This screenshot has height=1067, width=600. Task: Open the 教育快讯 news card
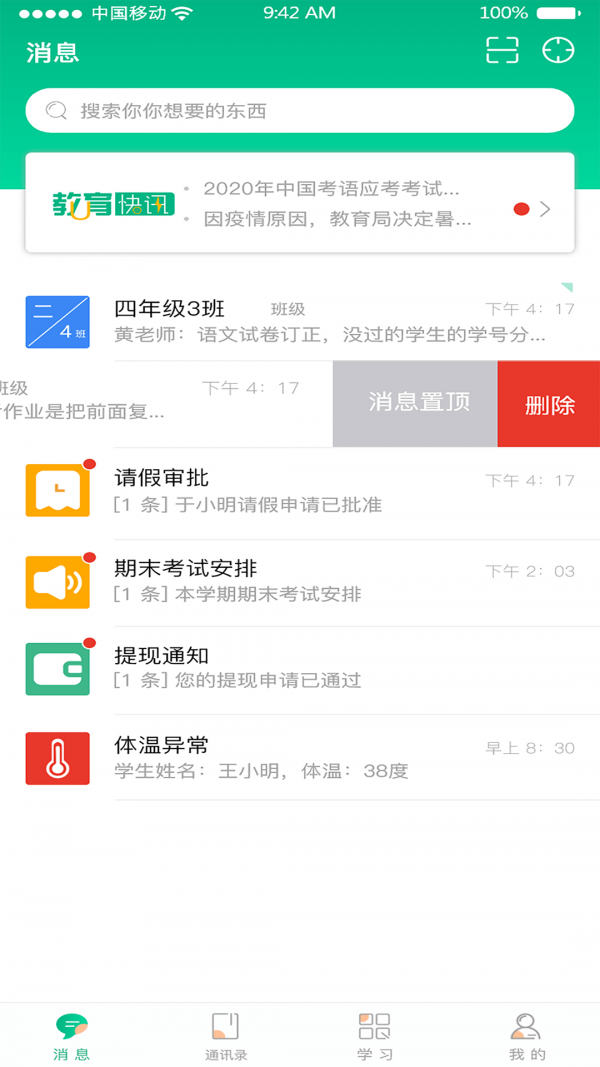point(300,203)
